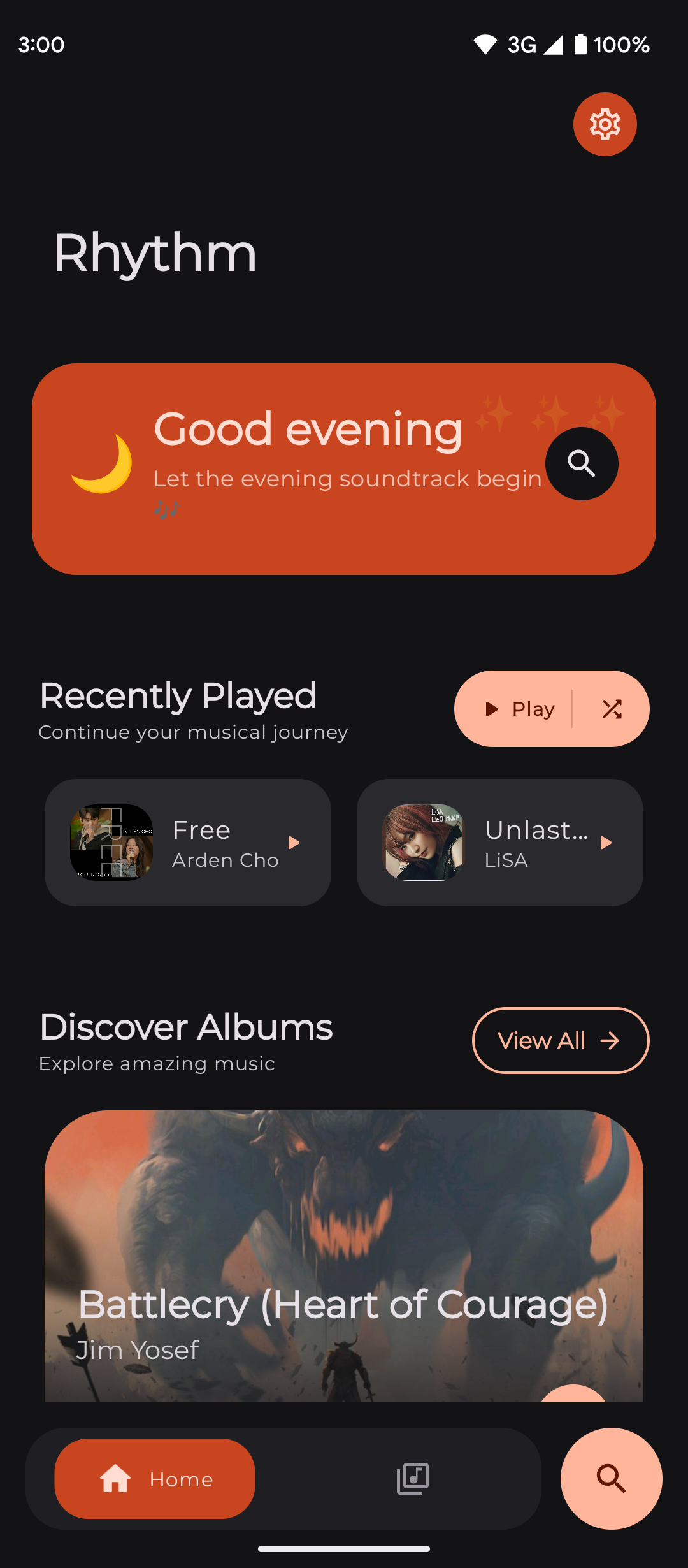Shuffle recently played songs
The image size is (688, 1568).
612,709
